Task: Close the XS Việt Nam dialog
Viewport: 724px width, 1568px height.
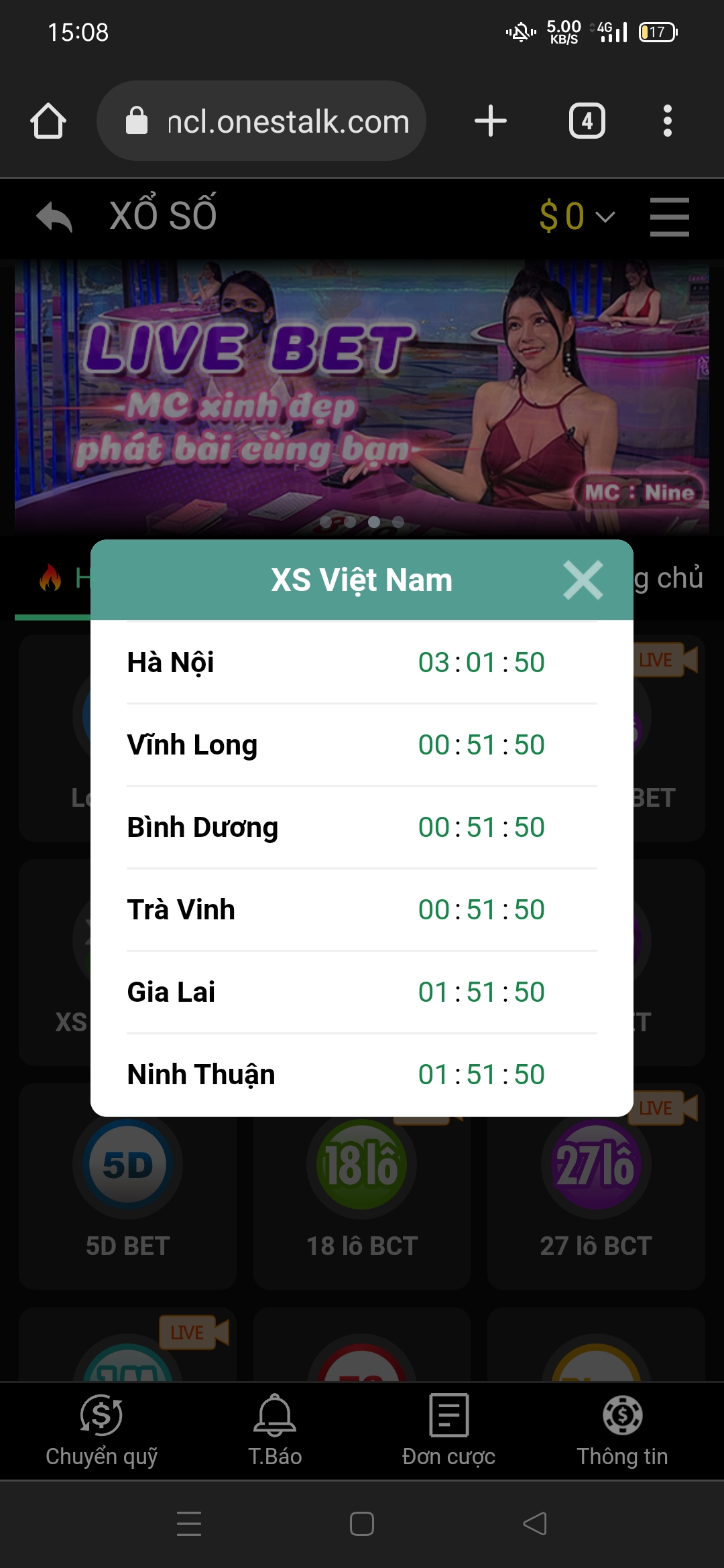Action: coord(583,580)
